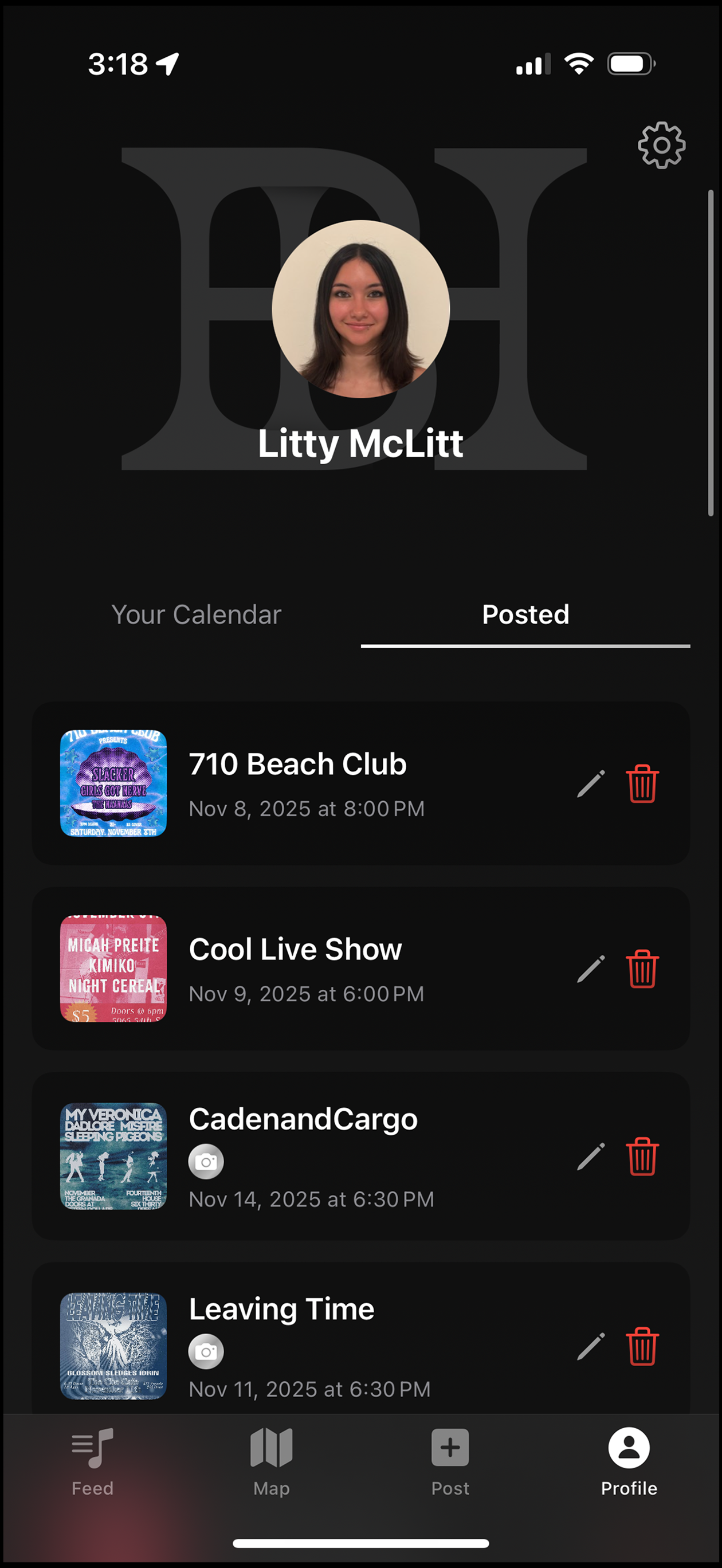Tap the camera icon under Leaving Time
Image resolution: width=722 pixels, height=1568 pixels.
pyautogui.click(x=206, y=1351)
